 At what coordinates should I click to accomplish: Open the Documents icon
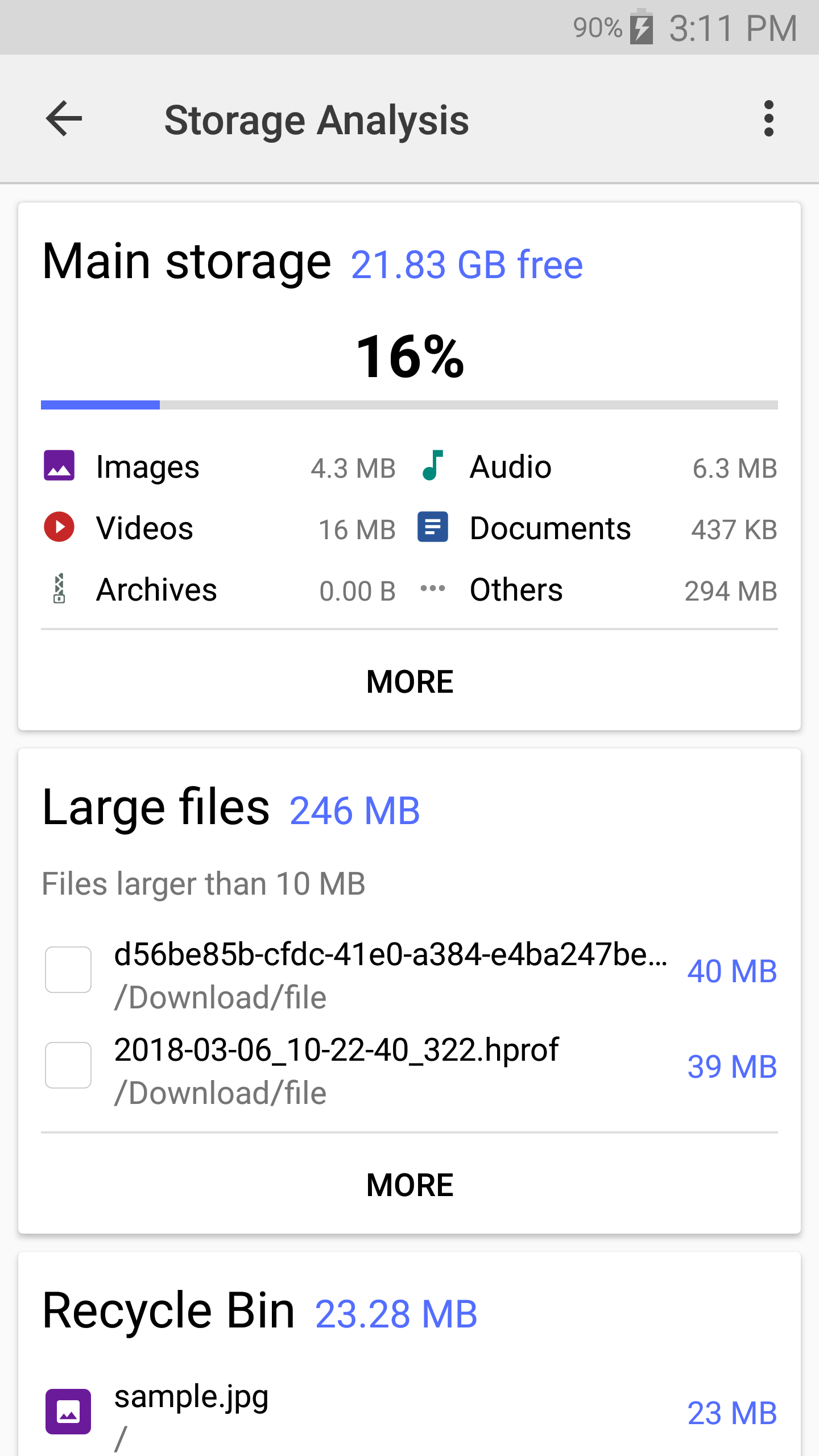(x=433, y=527)
